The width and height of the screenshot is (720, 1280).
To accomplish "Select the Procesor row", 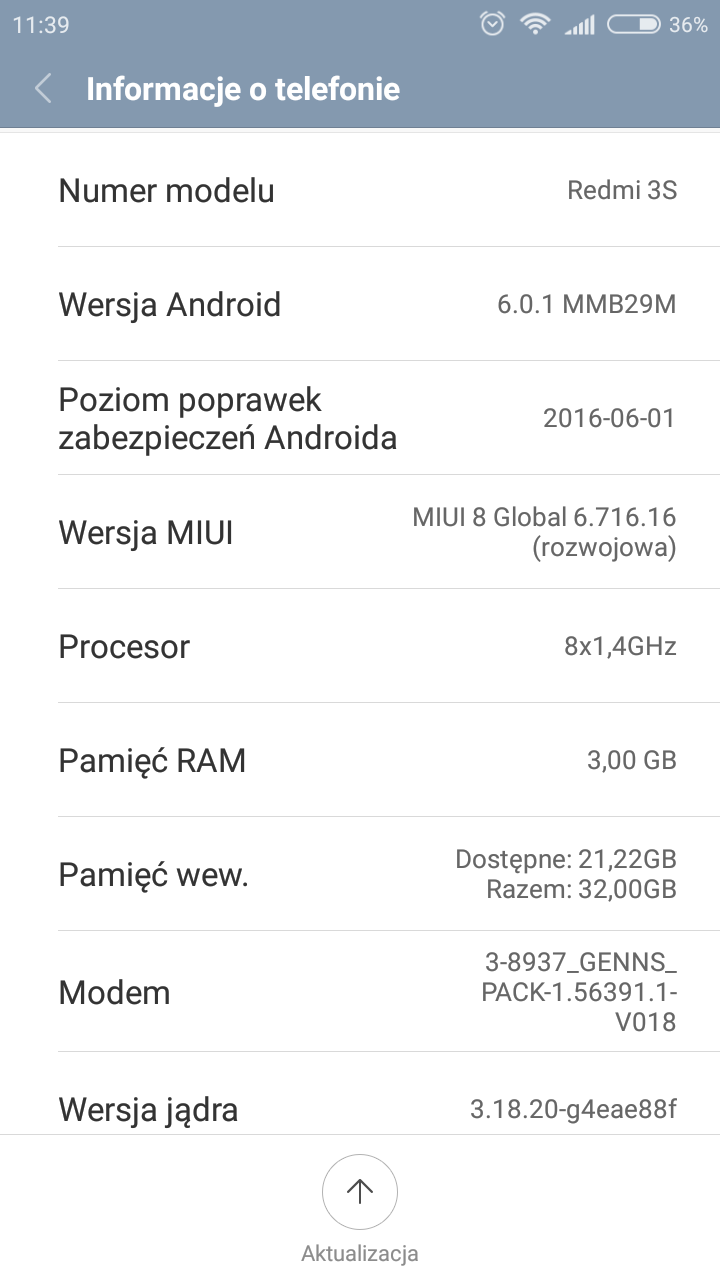I will 360,646.
